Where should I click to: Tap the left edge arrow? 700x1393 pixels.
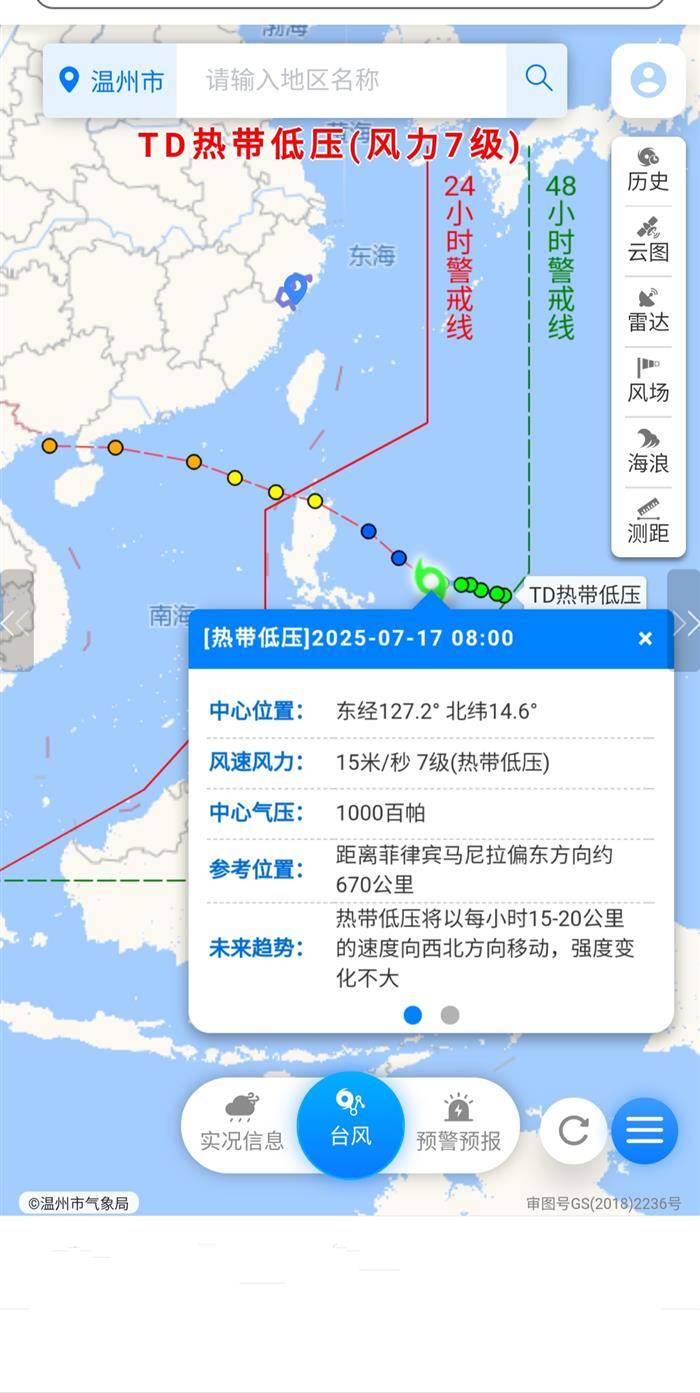16,621
